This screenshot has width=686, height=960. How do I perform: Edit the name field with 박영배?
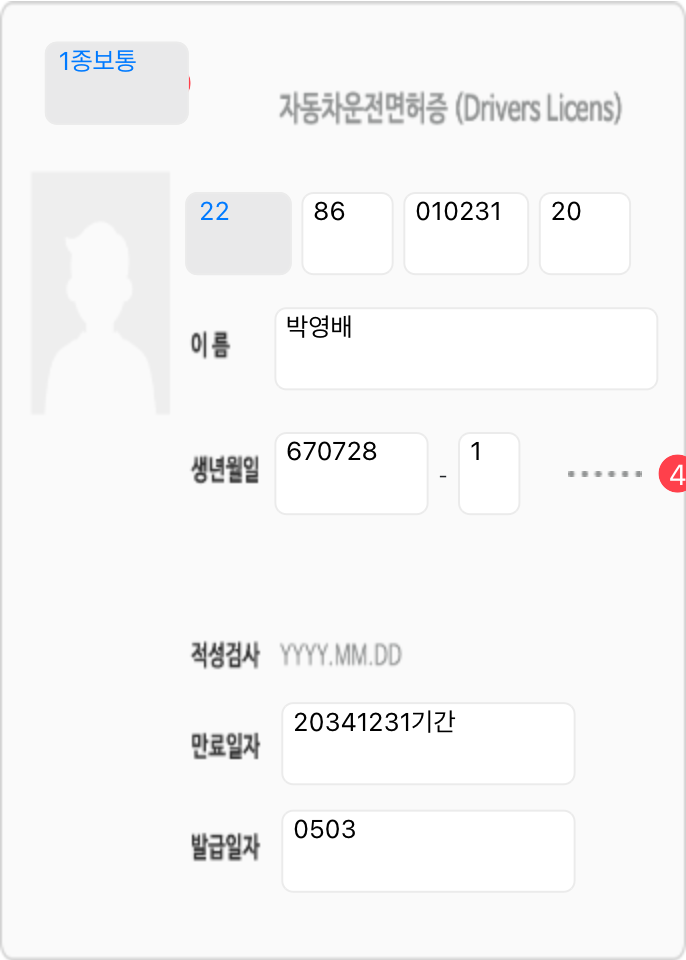click(465, 348)
